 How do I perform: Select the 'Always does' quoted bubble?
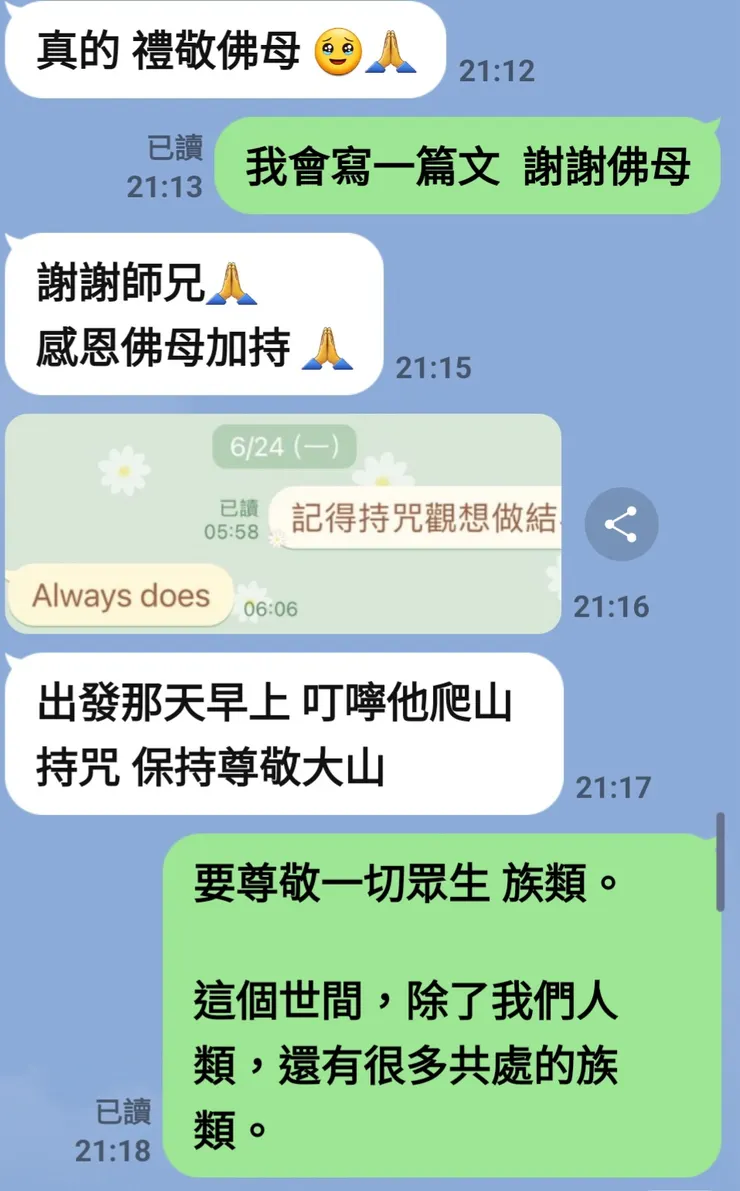point(118,594)
